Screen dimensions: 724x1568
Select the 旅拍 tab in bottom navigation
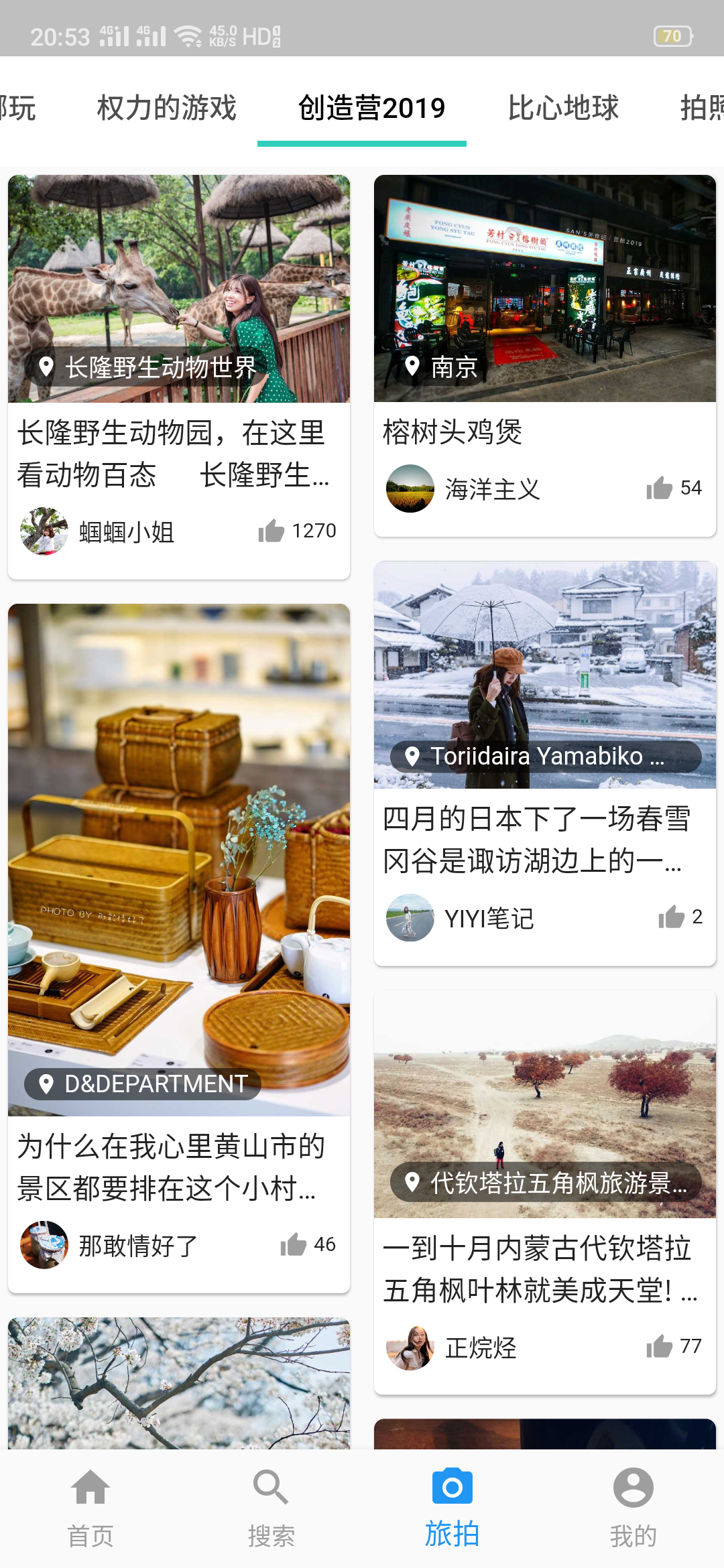452,1508
